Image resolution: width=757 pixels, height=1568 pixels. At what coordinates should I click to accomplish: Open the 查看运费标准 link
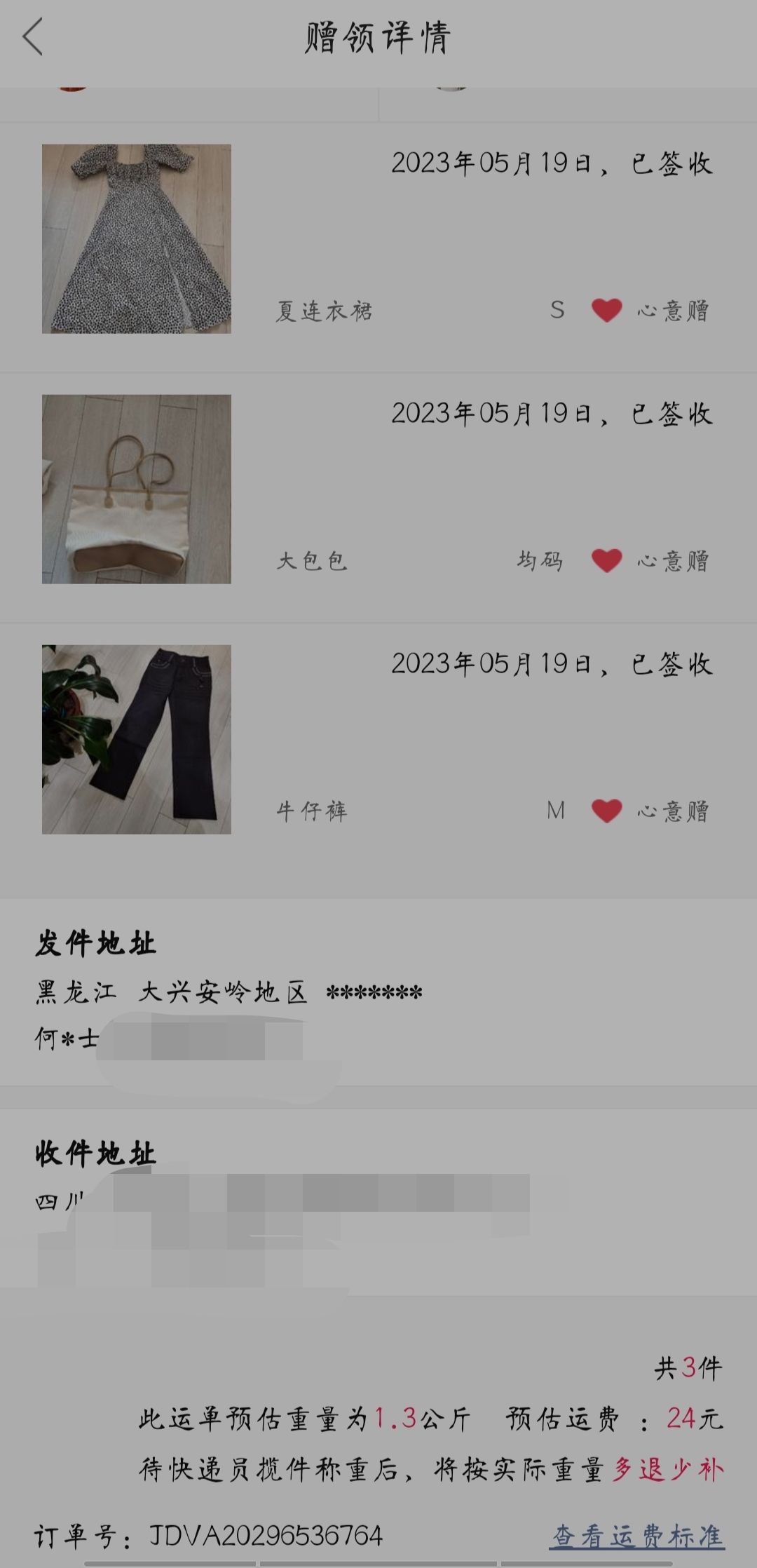click(x=637, y=1536)
